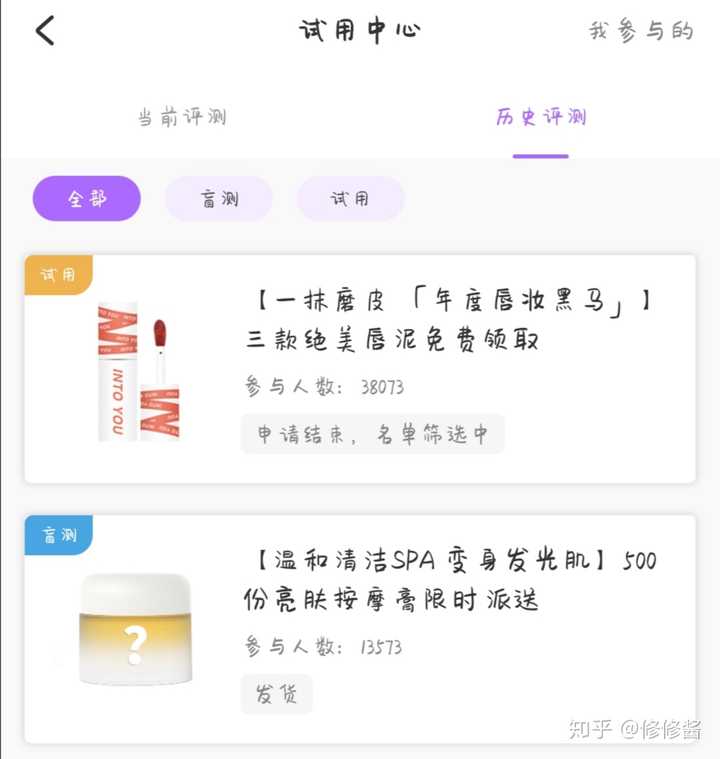View the 温和清洁SPA 按摩膏 blind test card
720x759 pixels.
pyautogui.click(x=360, y=628)
